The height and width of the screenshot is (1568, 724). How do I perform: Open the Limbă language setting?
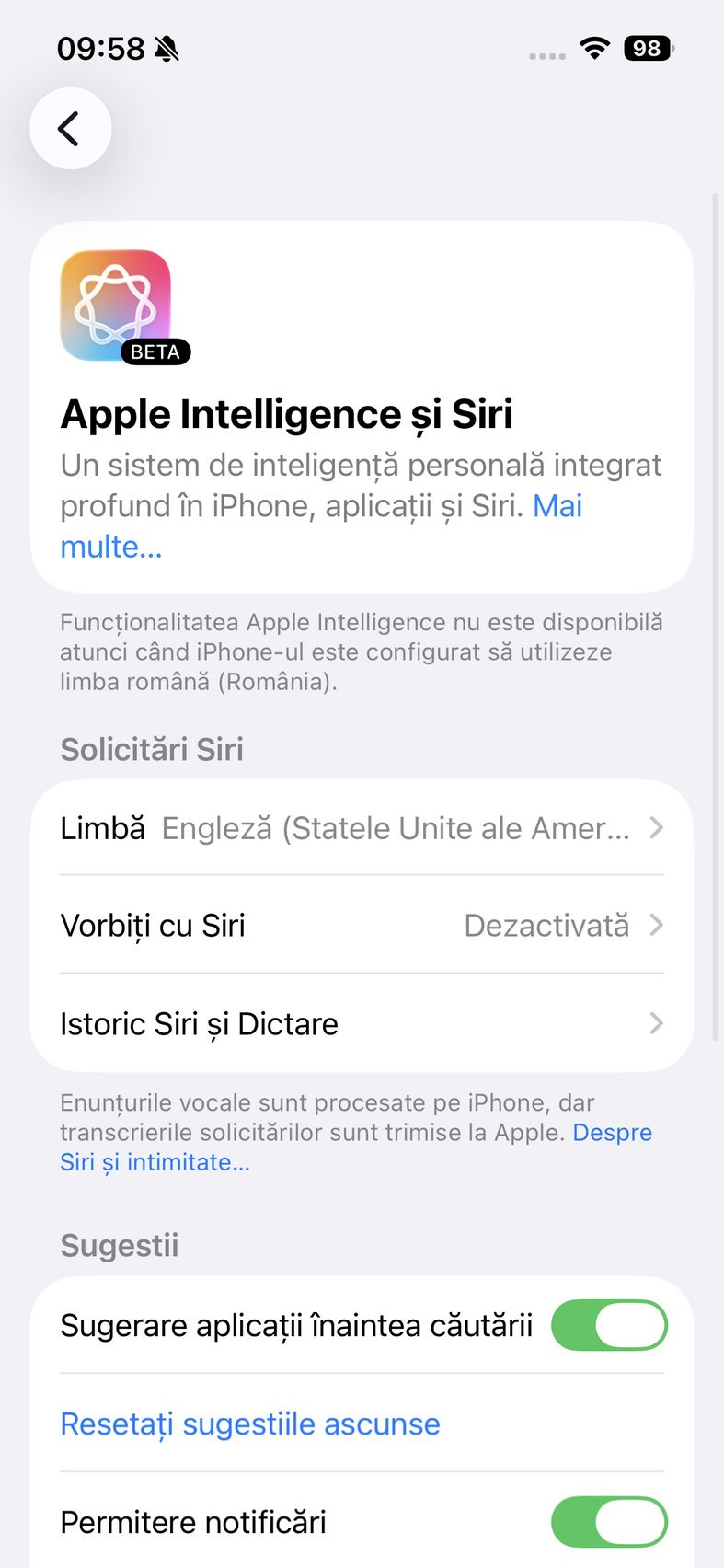pos(361,828)
